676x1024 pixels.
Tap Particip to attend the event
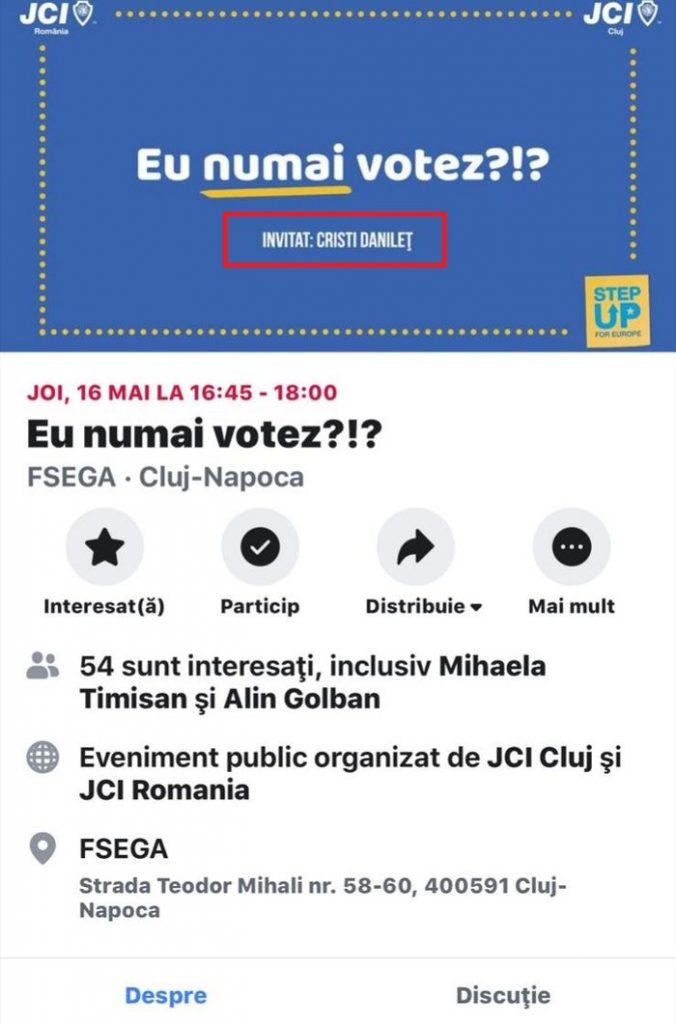(x=260, y=547)
